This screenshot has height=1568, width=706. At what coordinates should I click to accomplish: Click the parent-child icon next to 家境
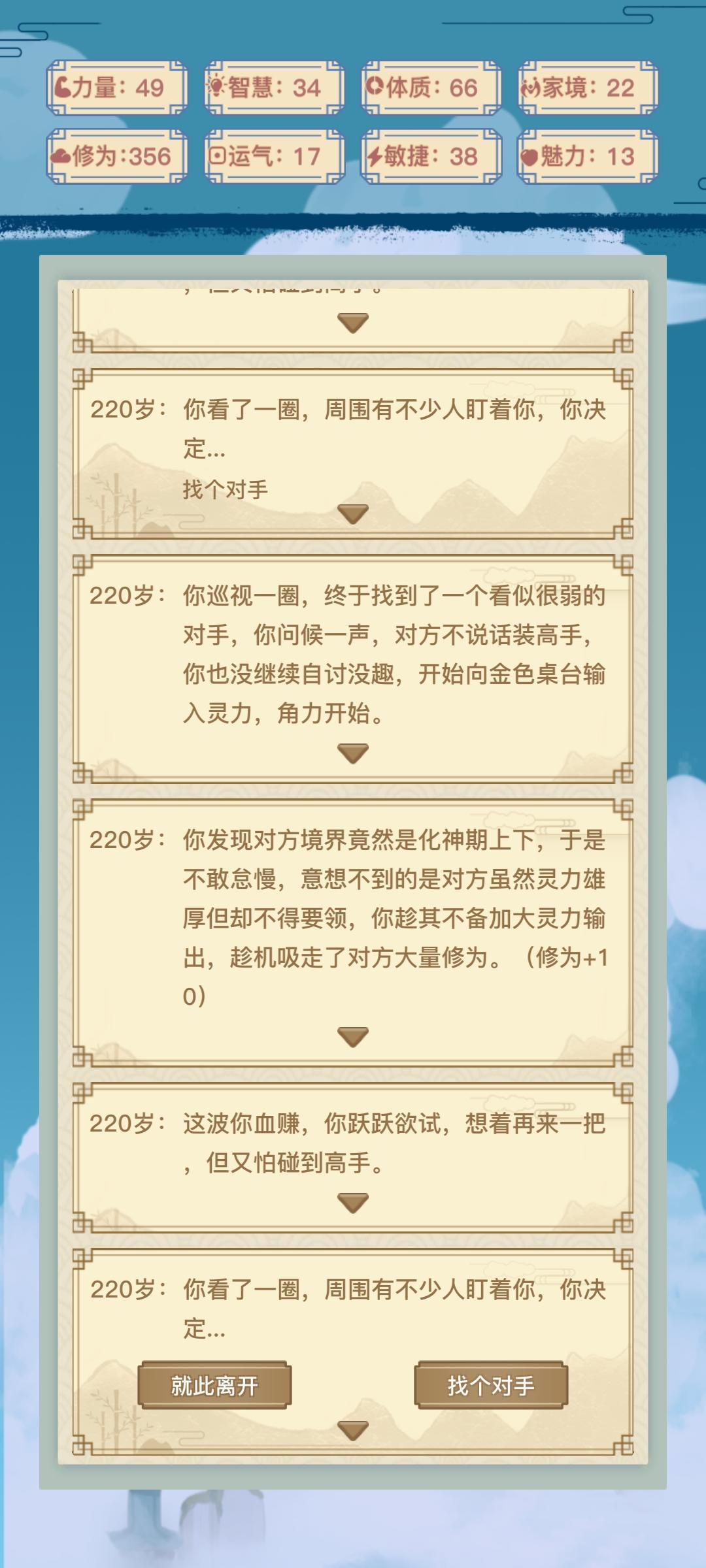click(x=532, y=86)
